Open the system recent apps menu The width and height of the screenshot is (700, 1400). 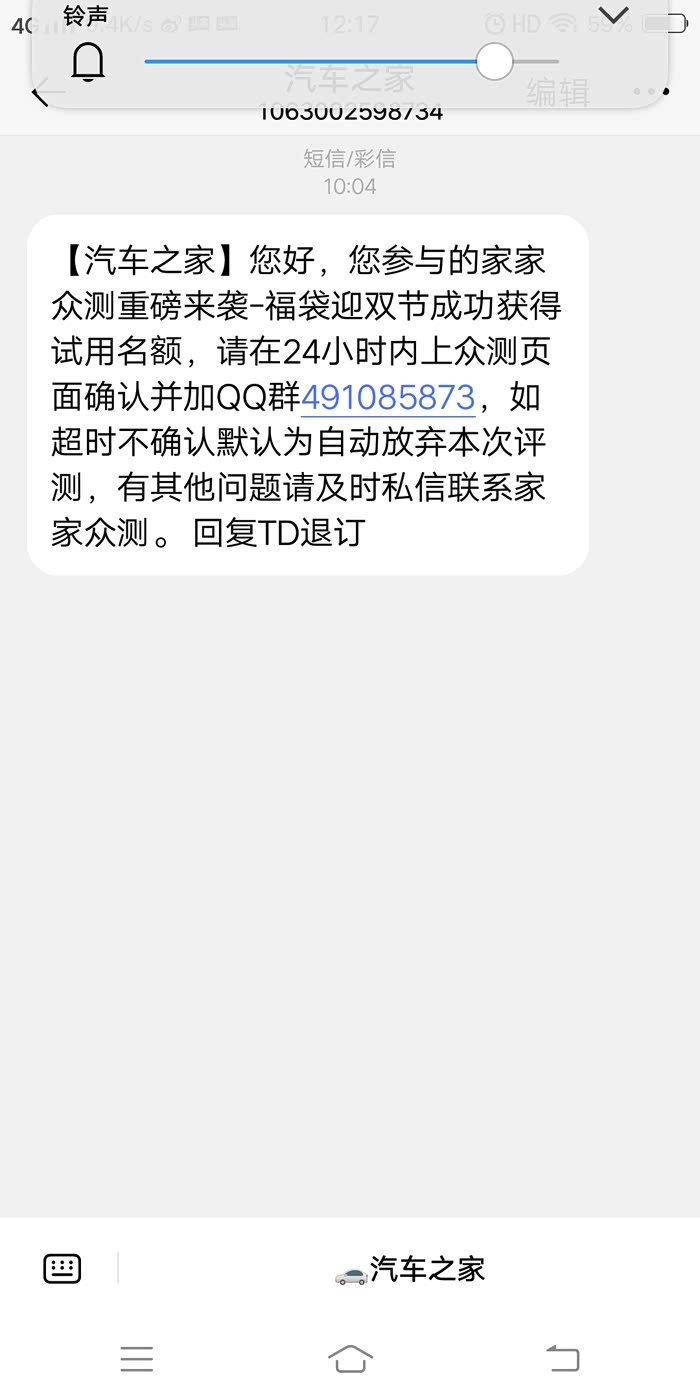[x=137, y=1358]
